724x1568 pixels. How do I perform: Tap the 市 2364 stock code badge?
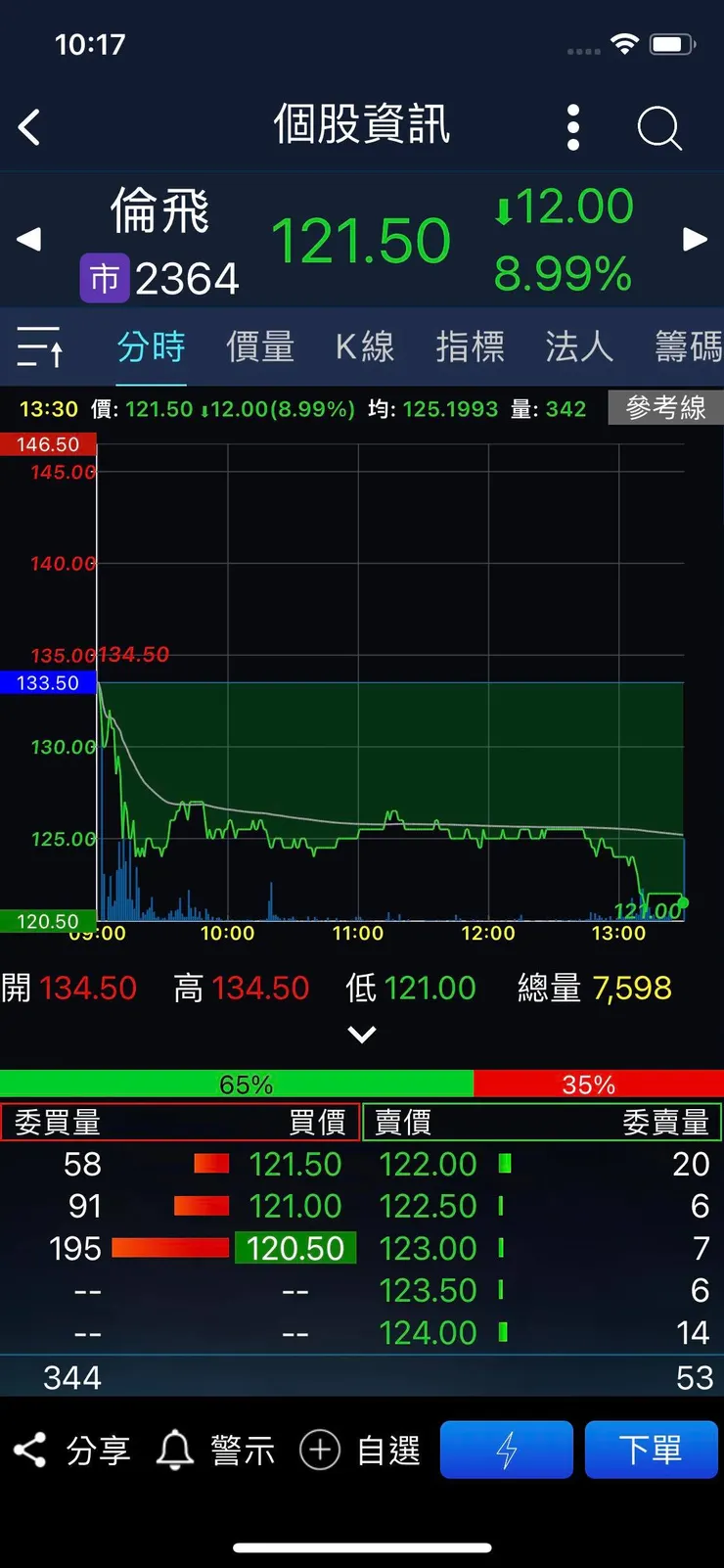161,278
